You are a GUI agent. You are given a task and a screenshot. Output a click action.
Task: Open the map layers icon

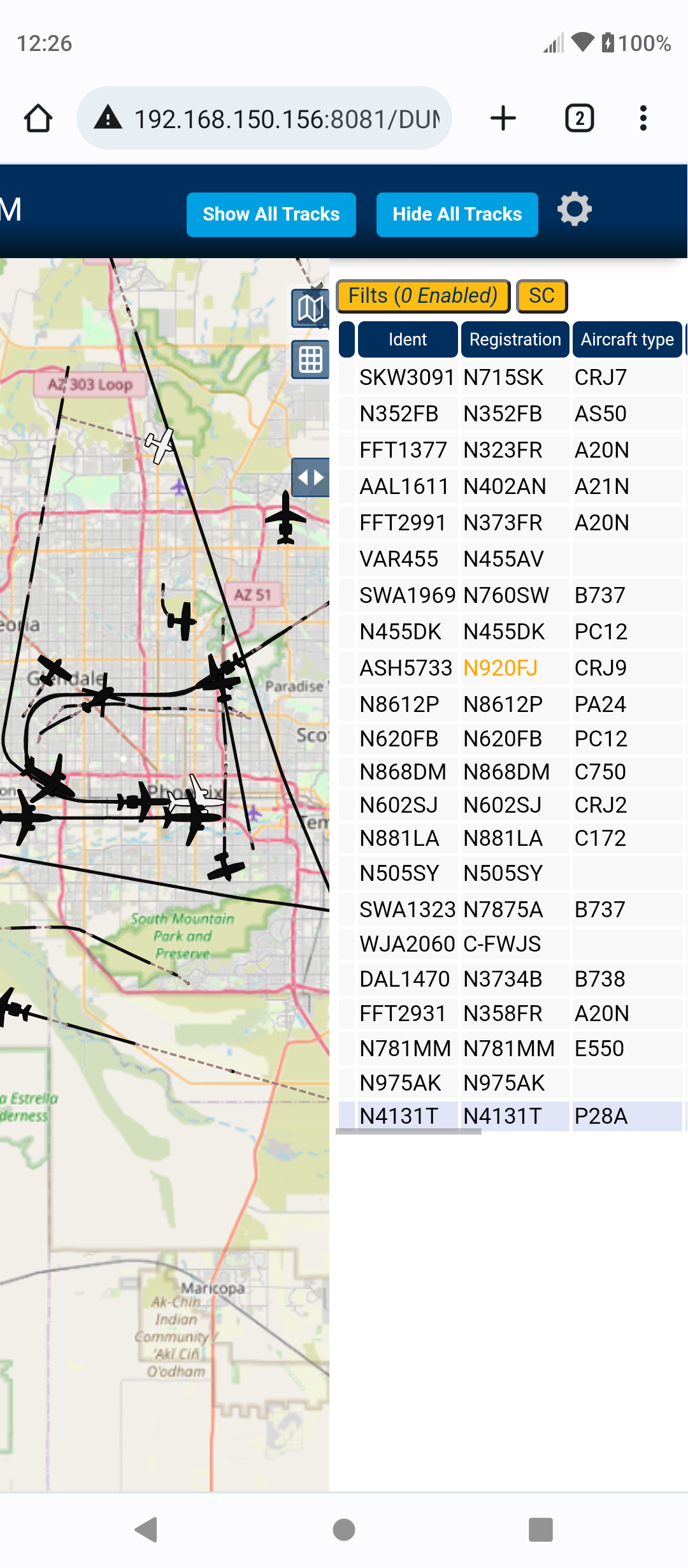(310, 309)
